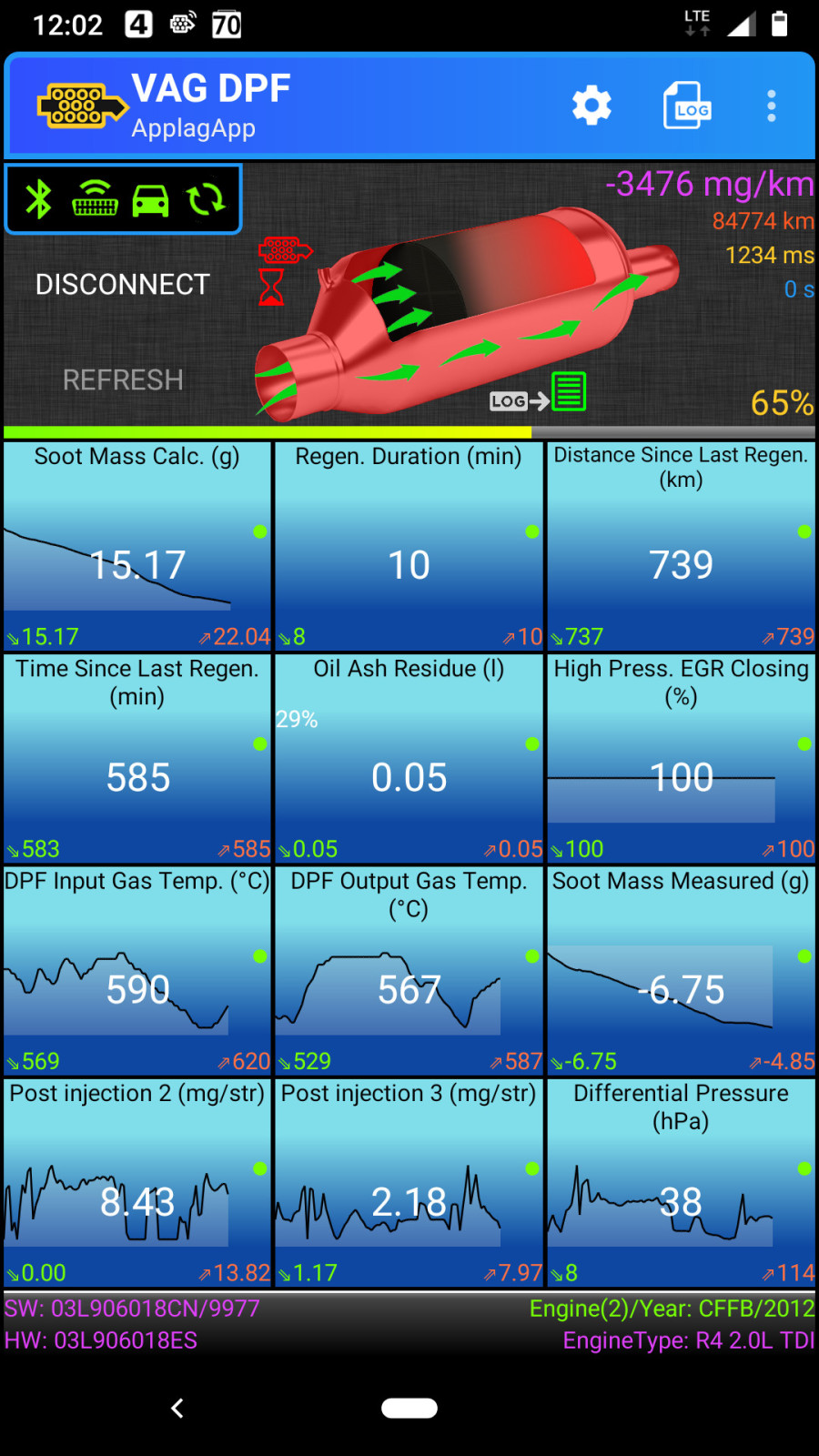Select the Post injection 3 tile

point(409,1182)
